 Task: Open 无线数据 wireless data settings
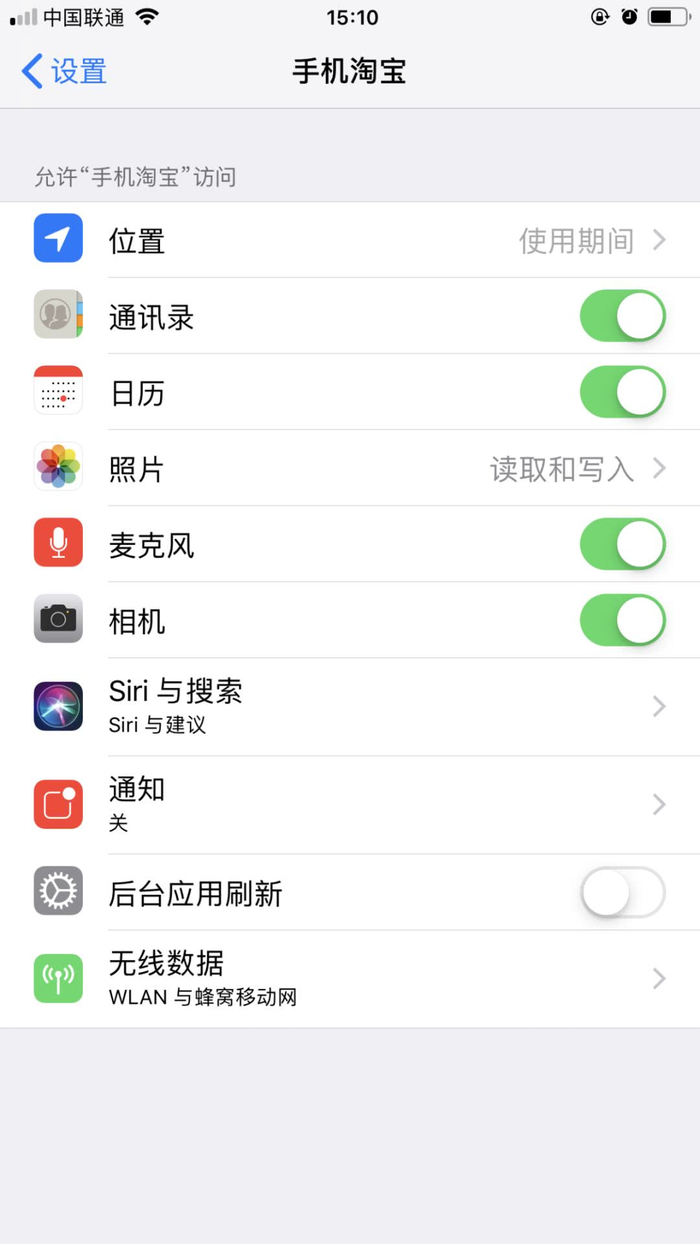pos(350,979)
